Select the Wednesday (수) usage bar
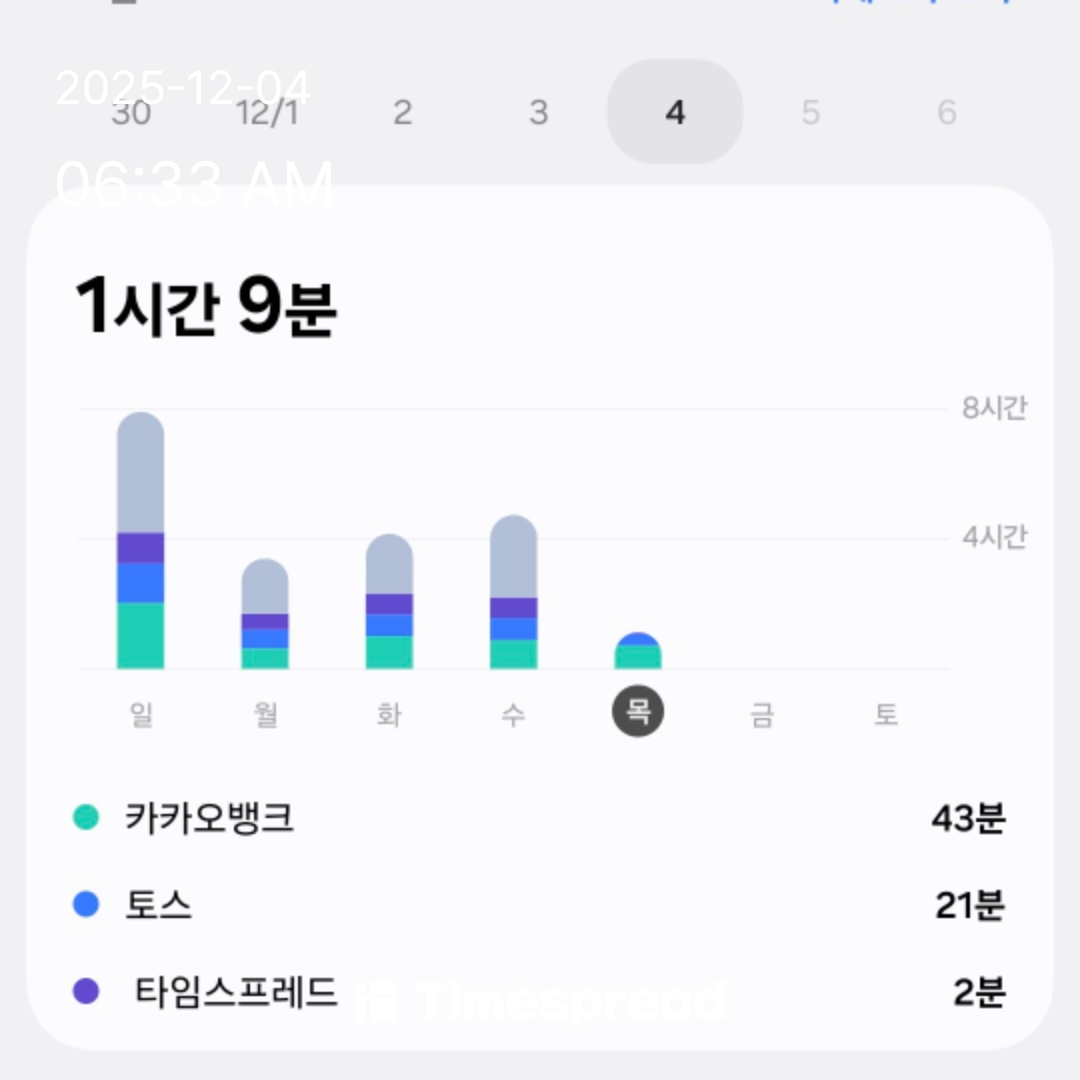1080x1080 pixels. (x=513, y=592)
